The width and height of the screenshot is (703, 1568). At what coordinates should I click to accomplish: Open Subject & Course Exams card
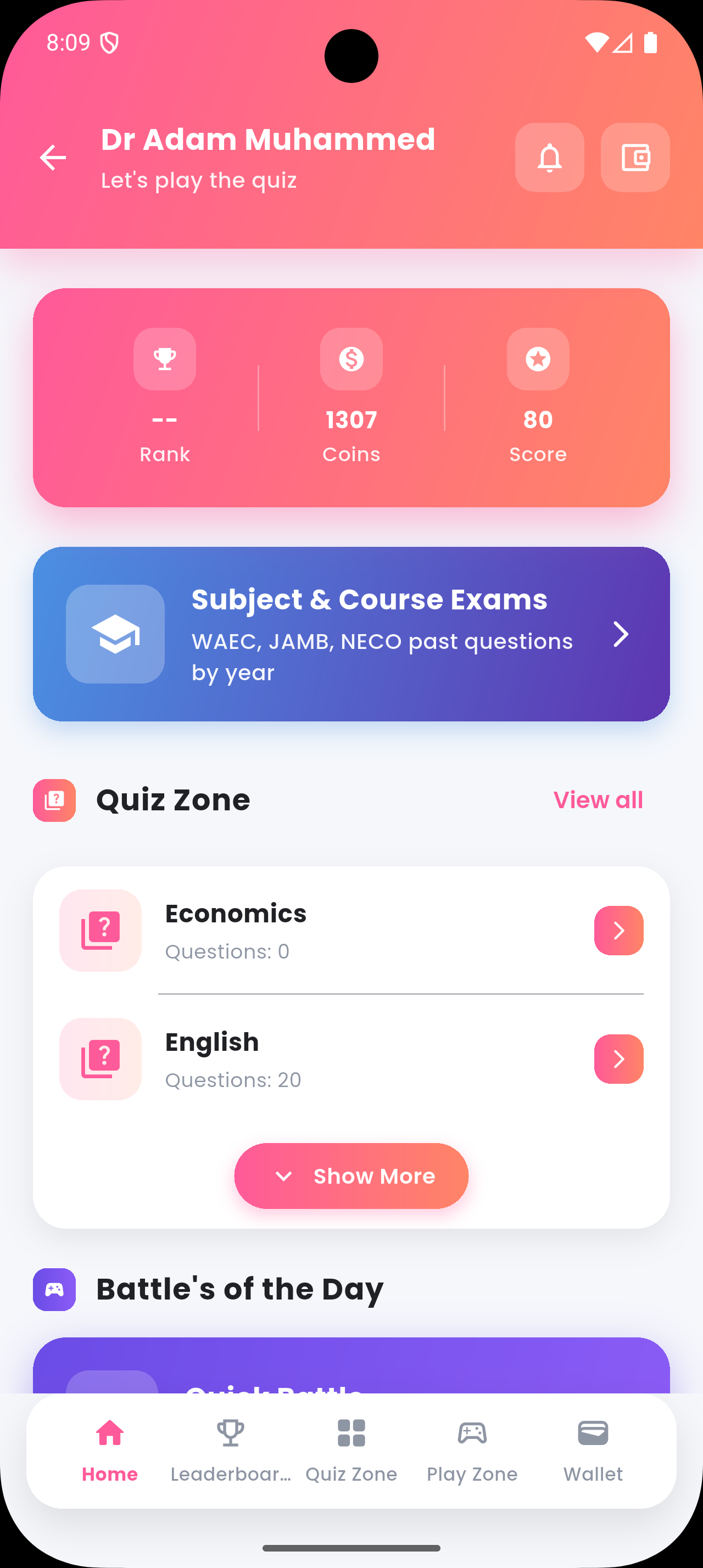[351, 634]
